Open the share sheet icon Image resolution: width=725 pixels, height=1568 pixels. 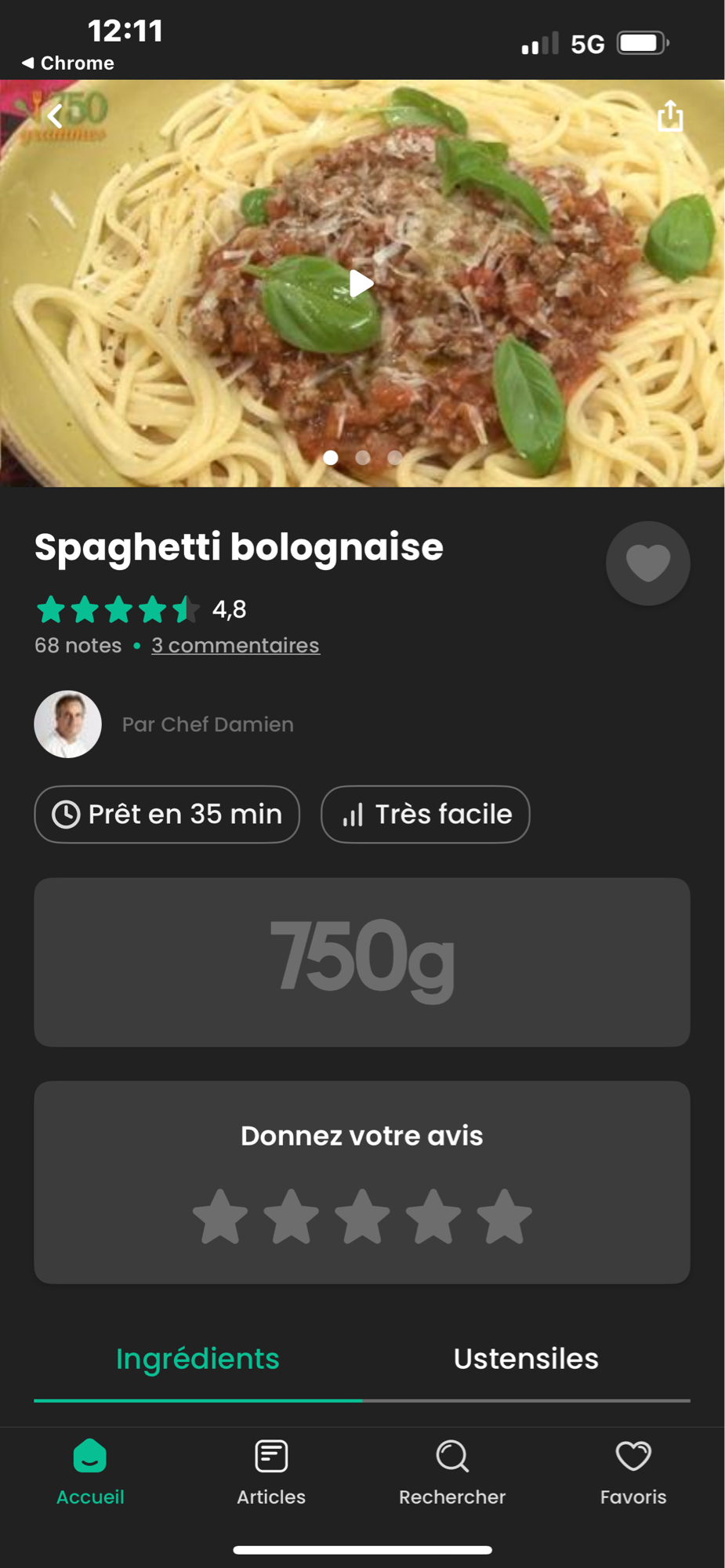670,116
